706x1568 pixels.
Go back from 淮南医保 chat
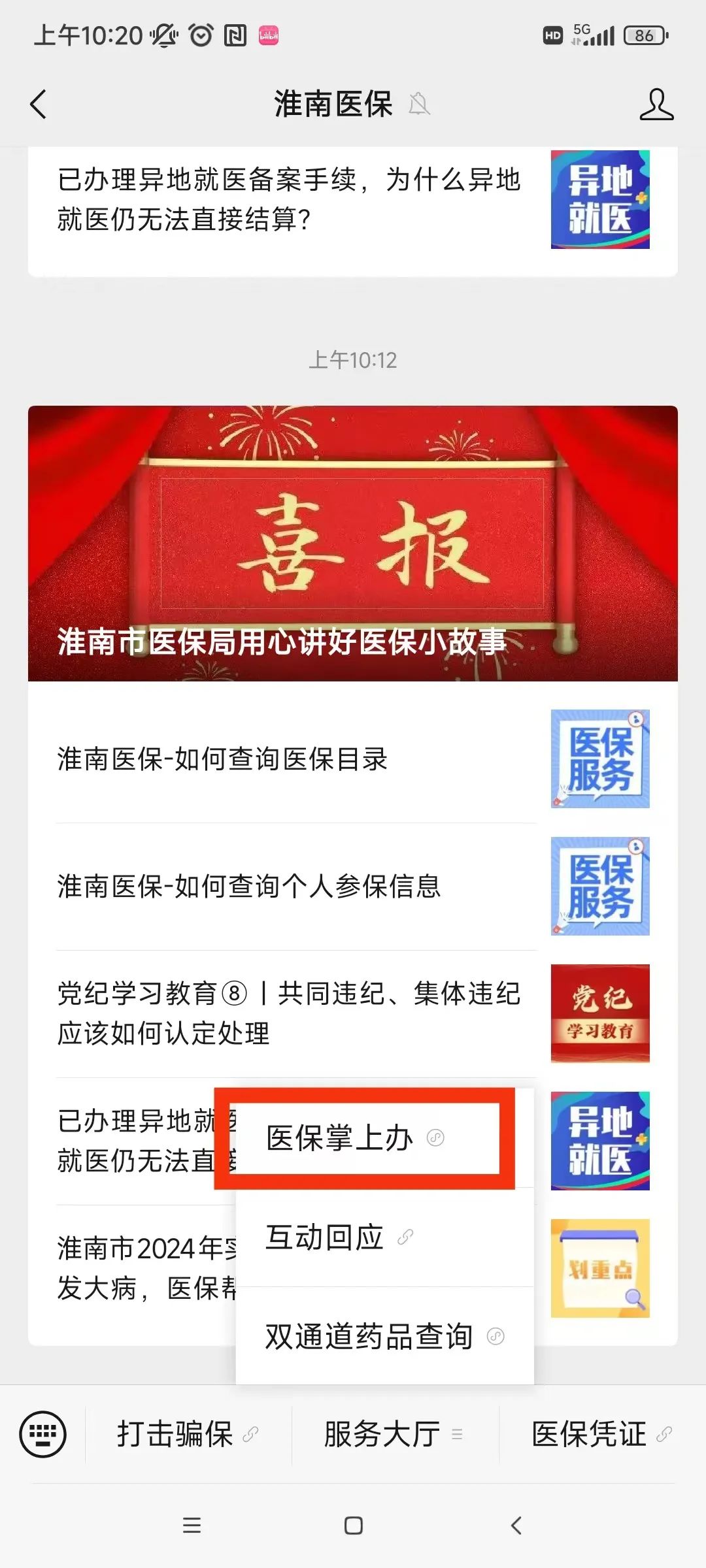(x=39, y=105)
